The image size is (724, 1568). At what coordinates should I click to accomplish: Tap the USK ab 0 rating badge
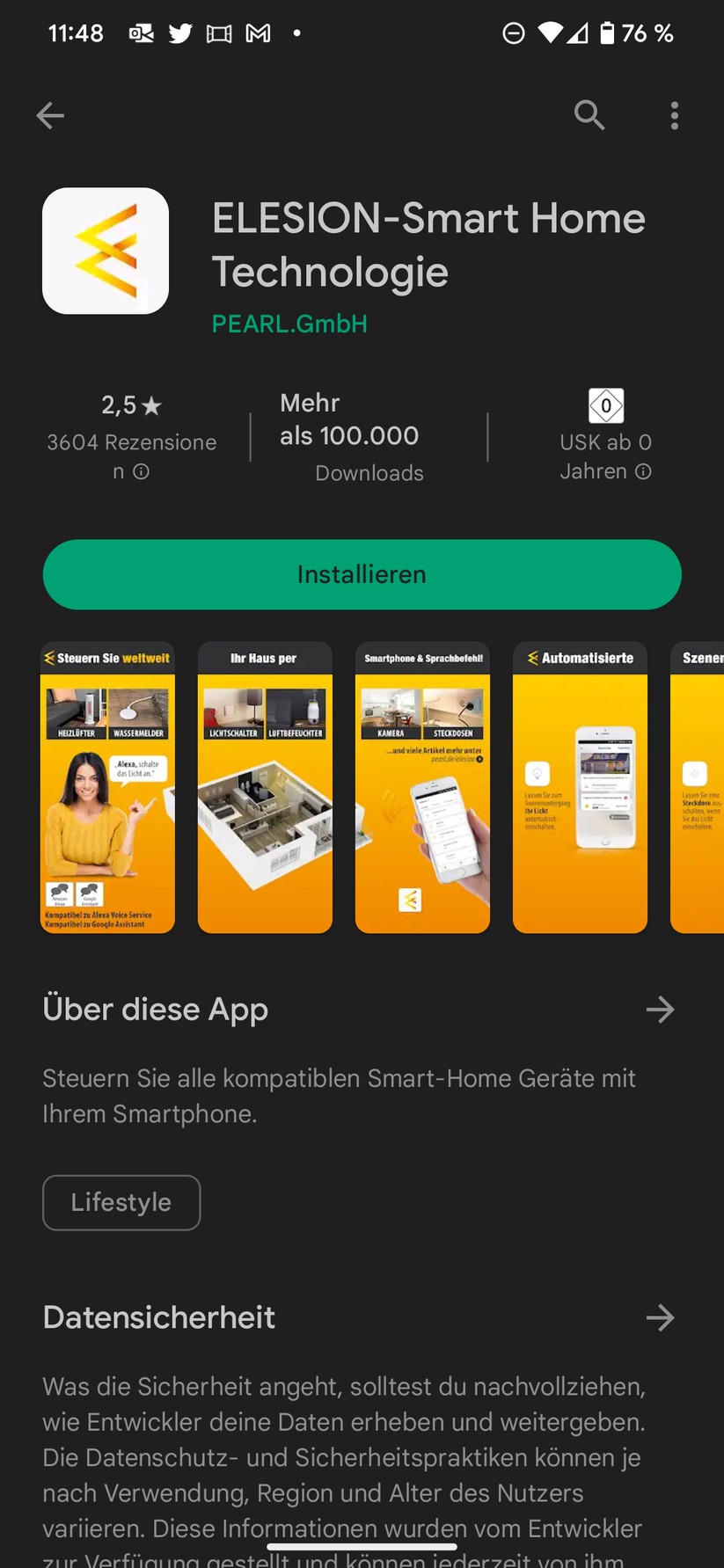coord(606,405)
